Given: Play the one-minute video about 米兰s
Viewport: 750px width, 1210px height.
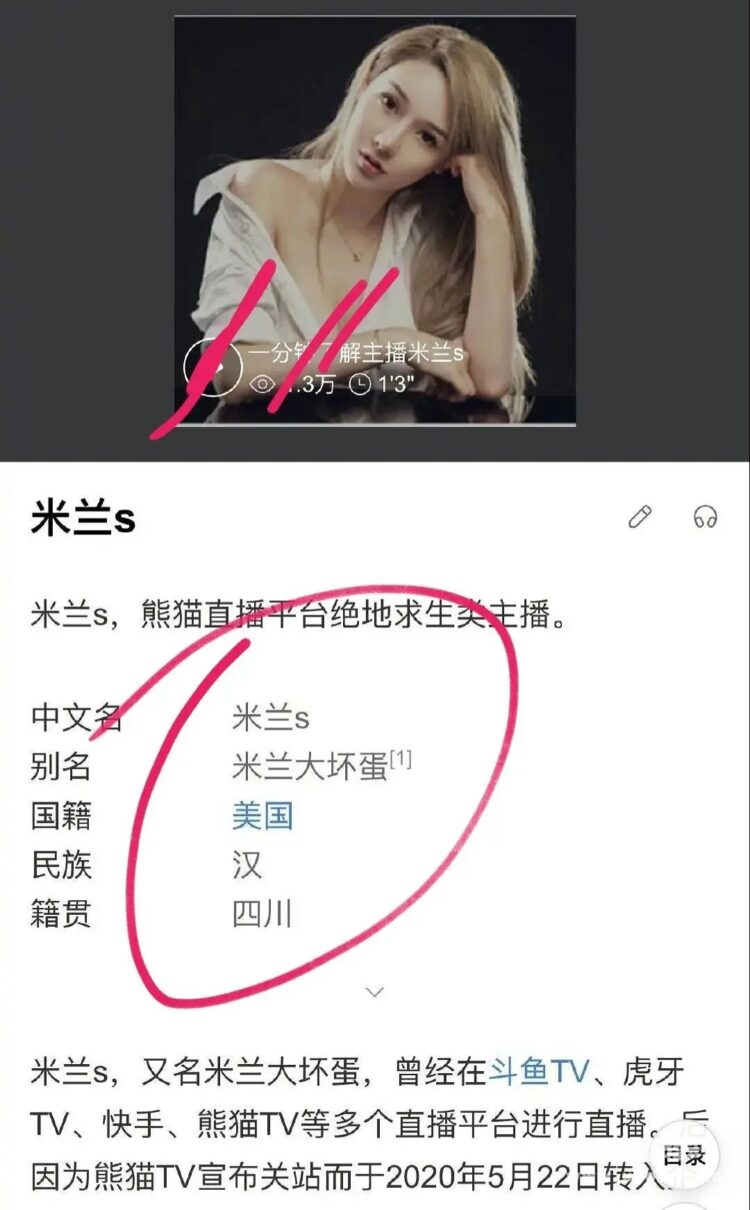Looking at the screenshot, I should tap(212, 368).
